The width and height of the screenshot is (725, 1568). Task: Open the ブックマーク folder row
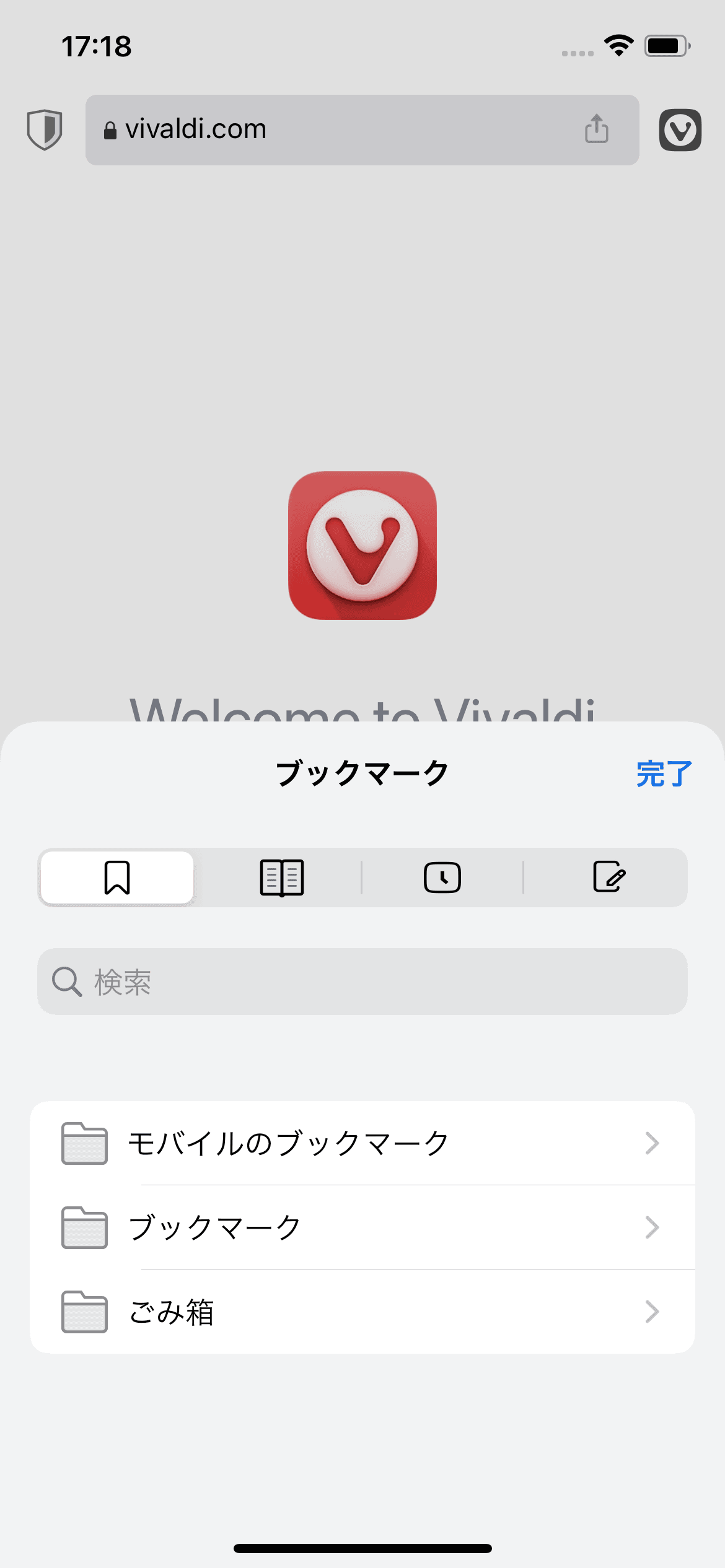pos(362,1227)
